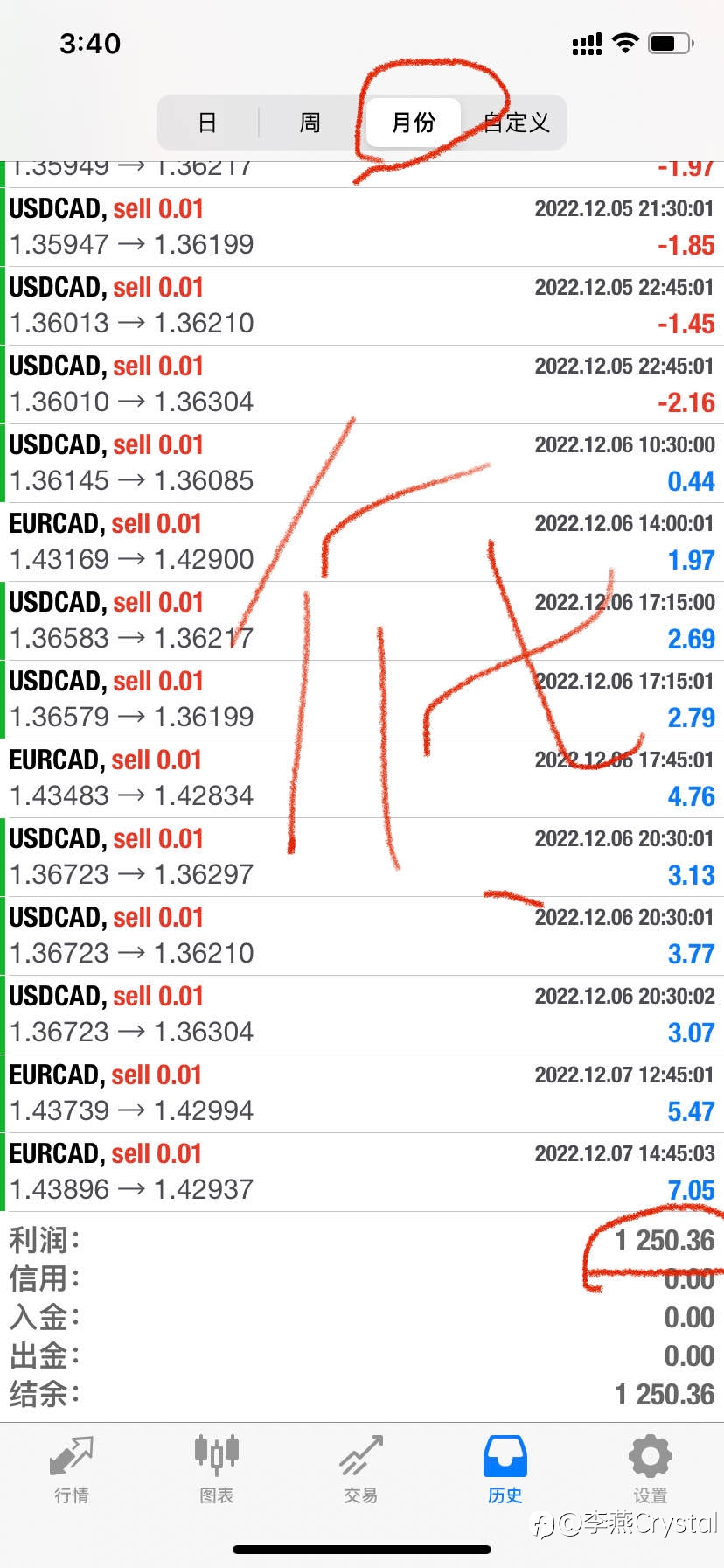Select the 月份 (month) period
The width and height of the screenshot is (724, 1568).
pyautogui.click(x=413, y=122)
